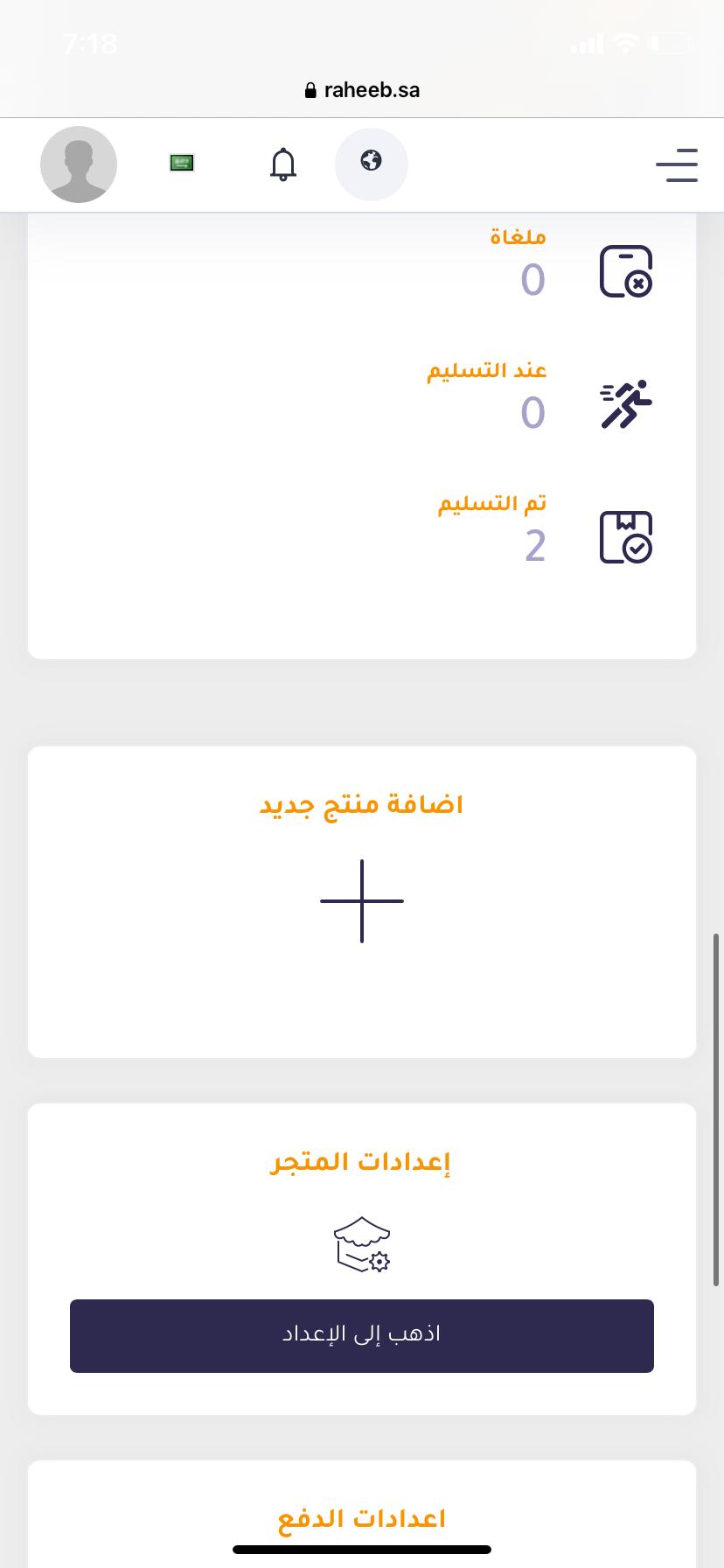The image size is (724, 1568).
Task: Change language via Saudi flag
Action: 182,163
